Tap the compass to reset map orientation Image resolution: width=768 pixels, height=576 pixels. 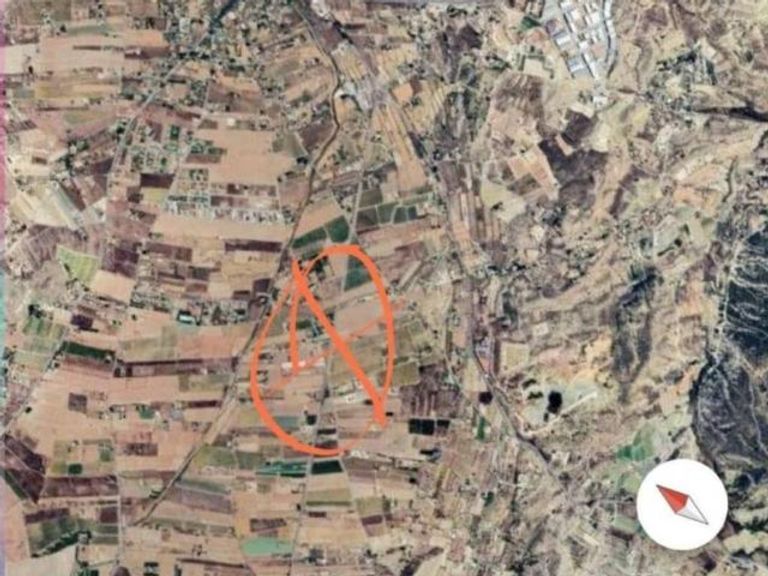pyautogui.click(x=682, y=504)
